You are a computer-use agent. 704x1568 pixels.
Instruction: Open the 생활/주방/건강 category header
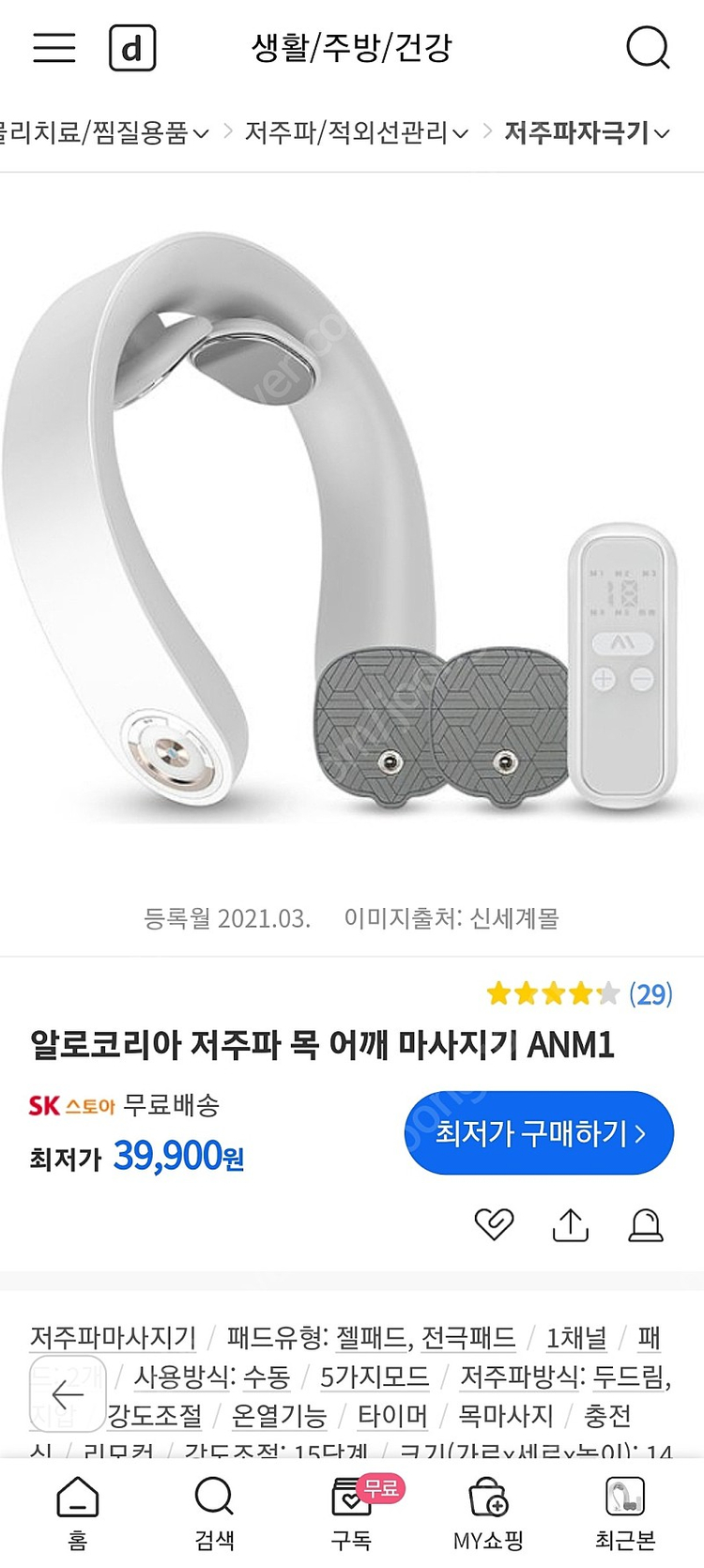pyautogui.click(x=352, y=48)
